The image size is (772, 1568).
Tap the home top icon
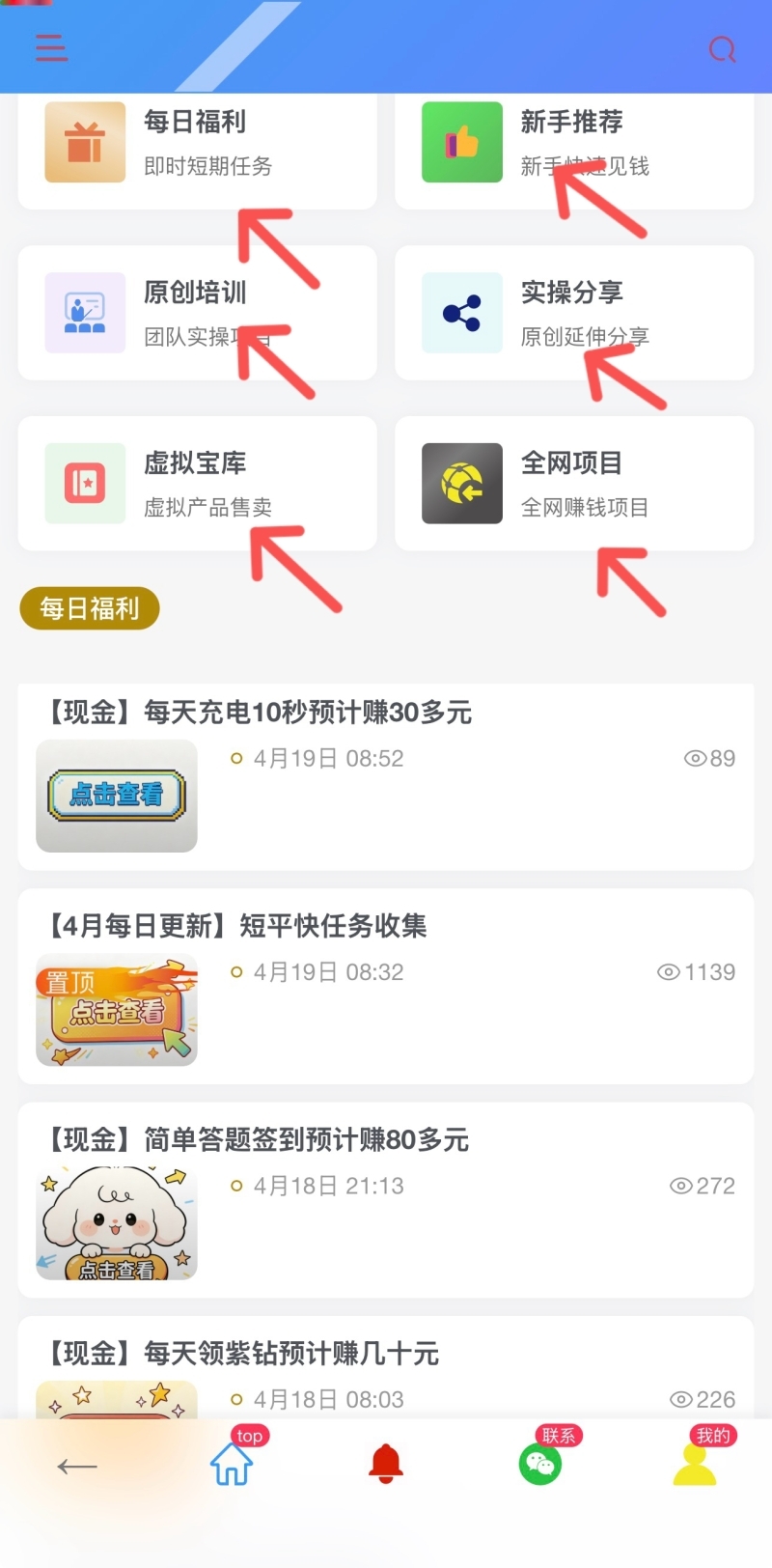232,1465
